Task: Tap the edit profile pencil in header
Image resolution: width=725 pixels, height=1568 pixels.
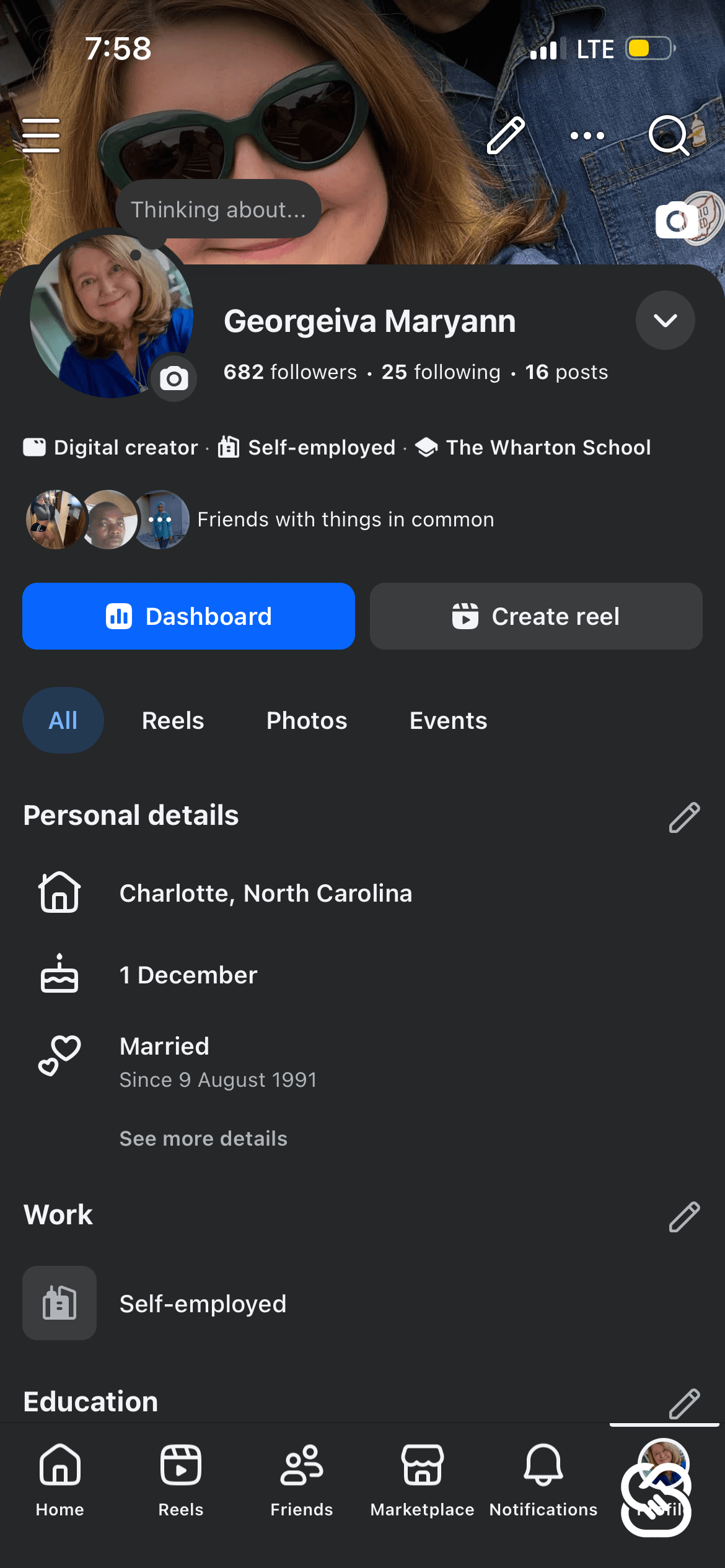Action: click(x=506, y=135)
